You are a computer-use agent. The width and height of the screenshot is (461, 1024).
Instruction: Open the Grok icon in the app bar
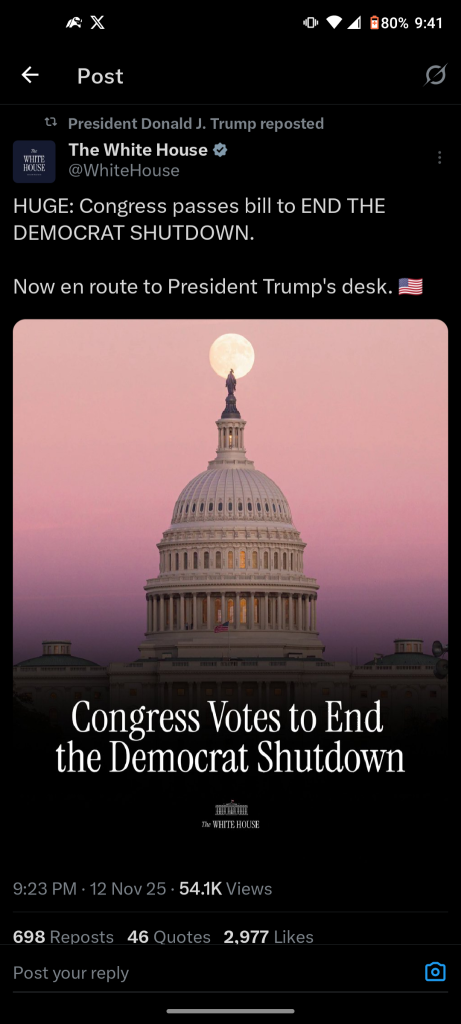435,76
